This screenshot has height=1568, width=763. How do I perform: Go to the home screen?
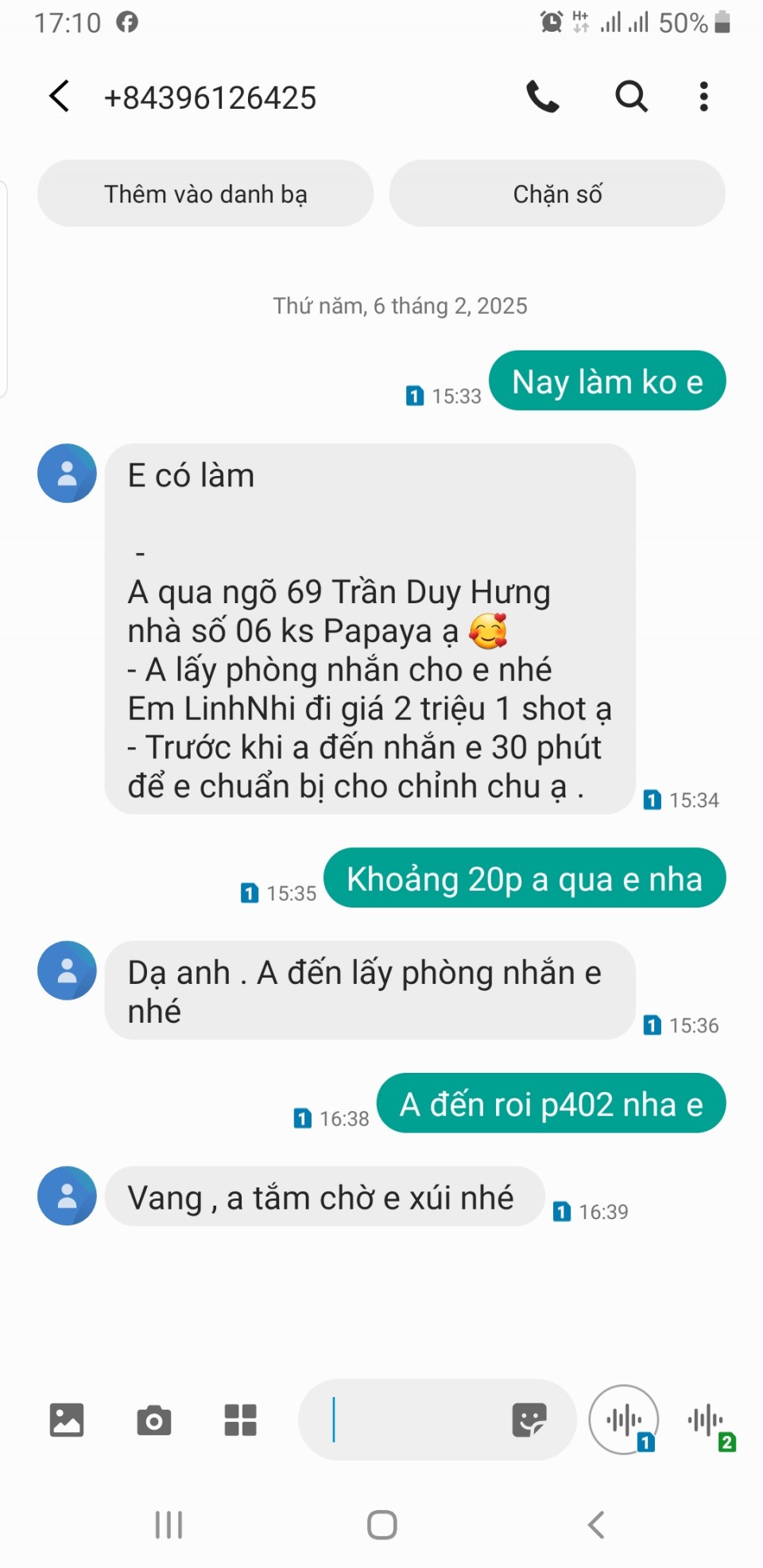coord(381,1524)
